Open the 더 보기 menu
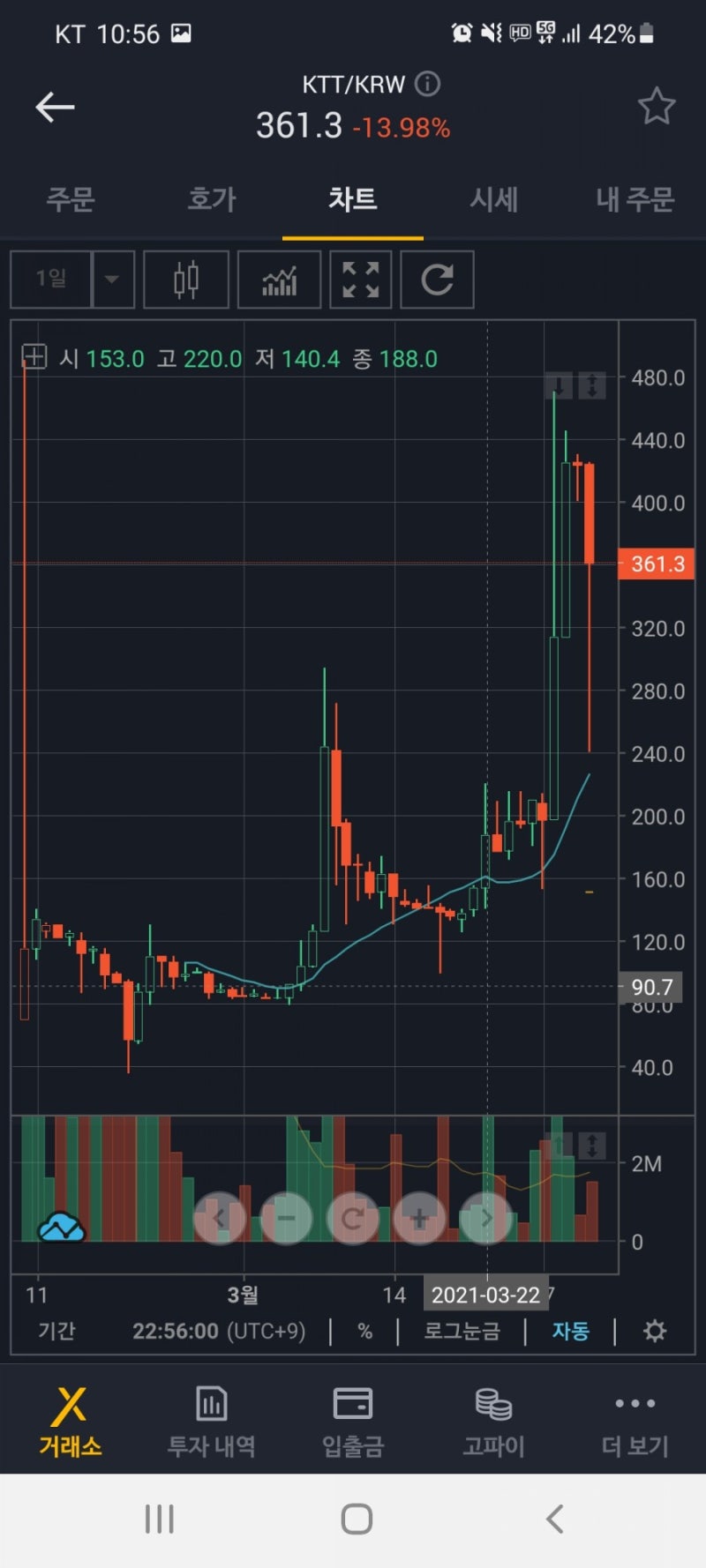This screenshot has height=1568, width=706. tap(635, 1420)
